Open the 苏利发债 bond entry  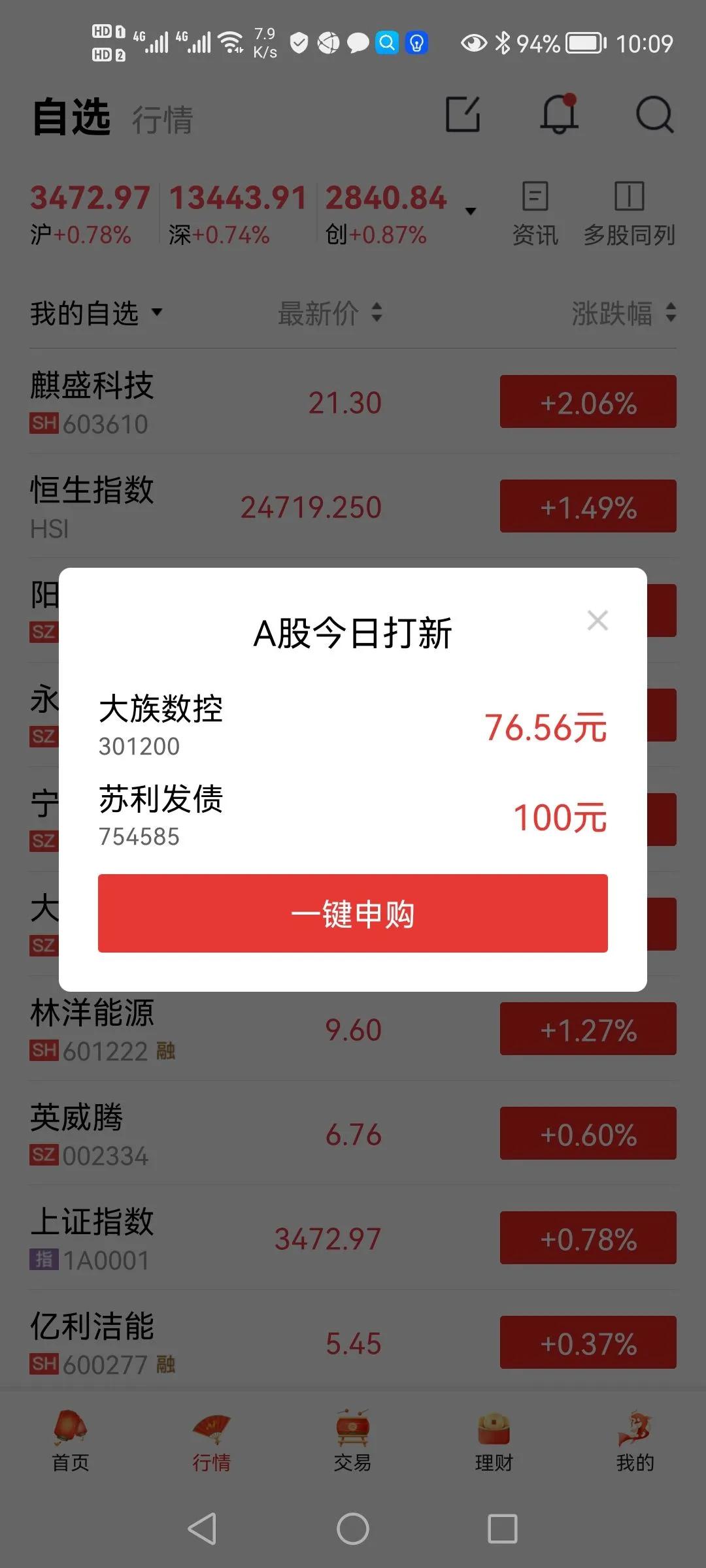pyautogui.click(x=353, y=816)
